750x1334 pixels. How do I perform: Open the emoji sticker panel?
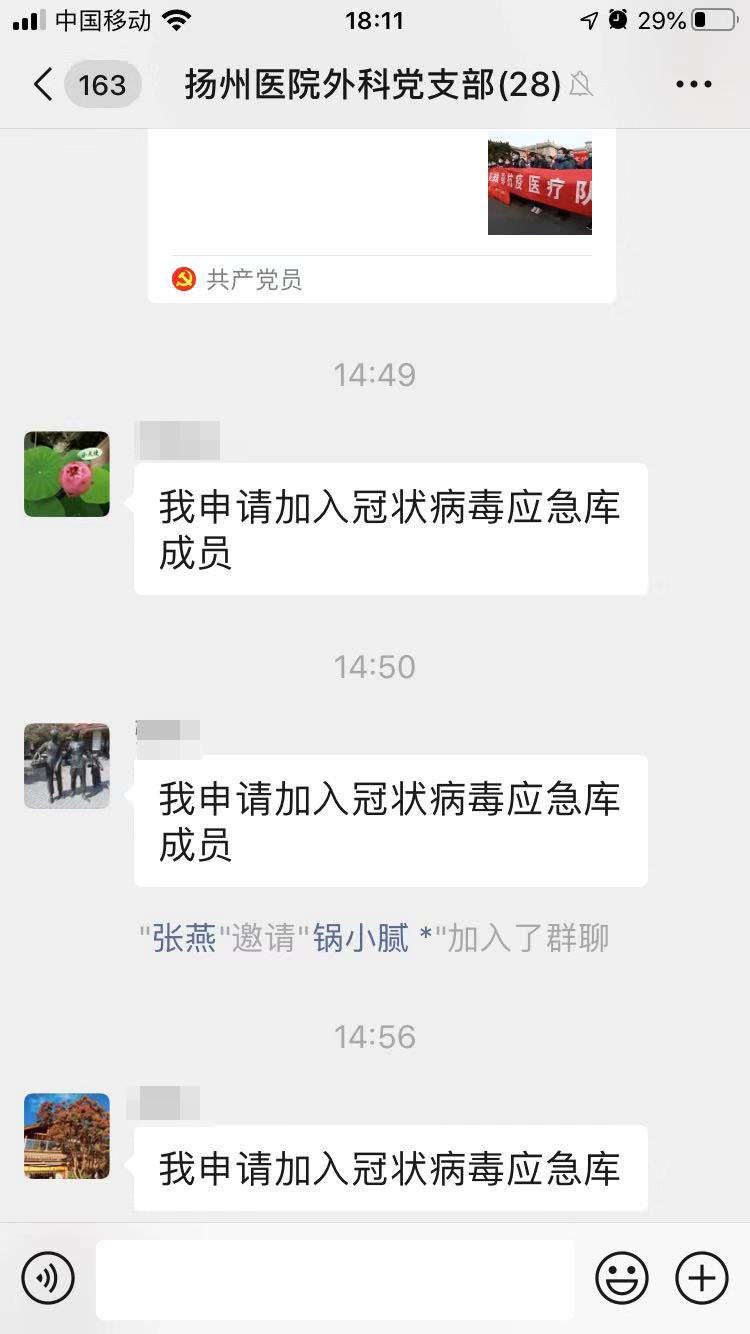pos(622,1278)
